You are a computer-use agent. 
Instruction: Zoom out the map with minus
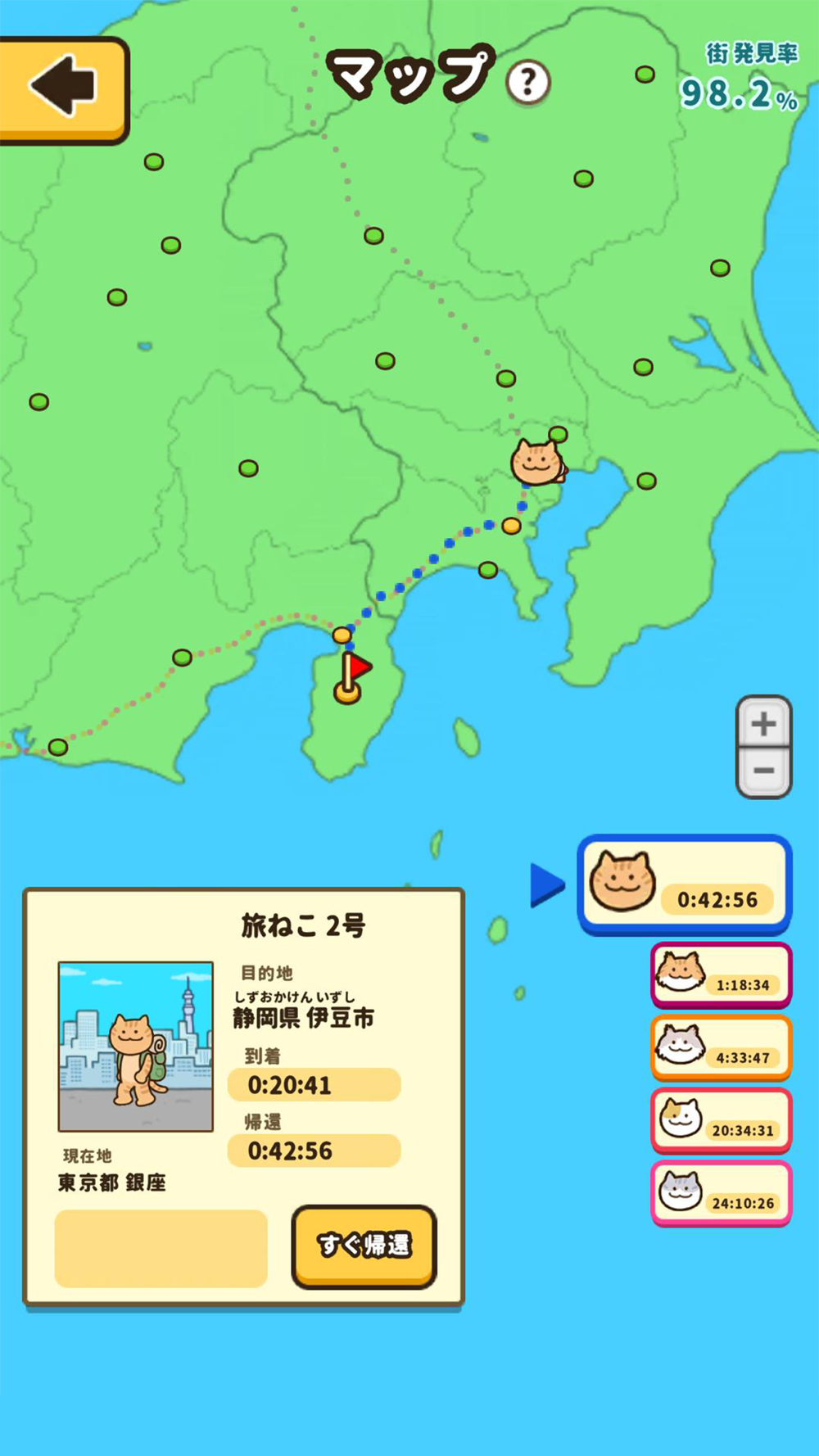[763, 771]
